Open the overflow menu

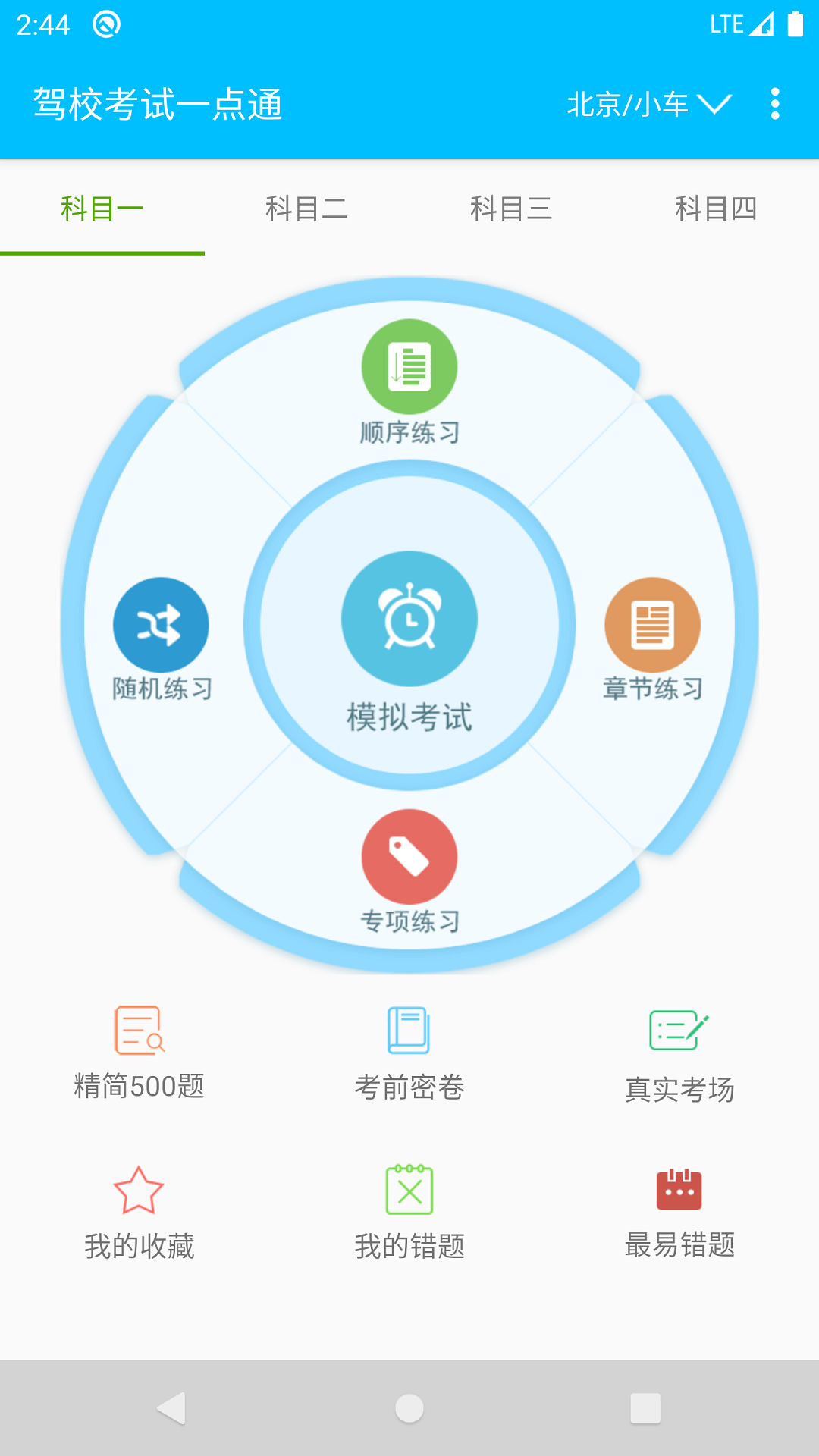774,104
